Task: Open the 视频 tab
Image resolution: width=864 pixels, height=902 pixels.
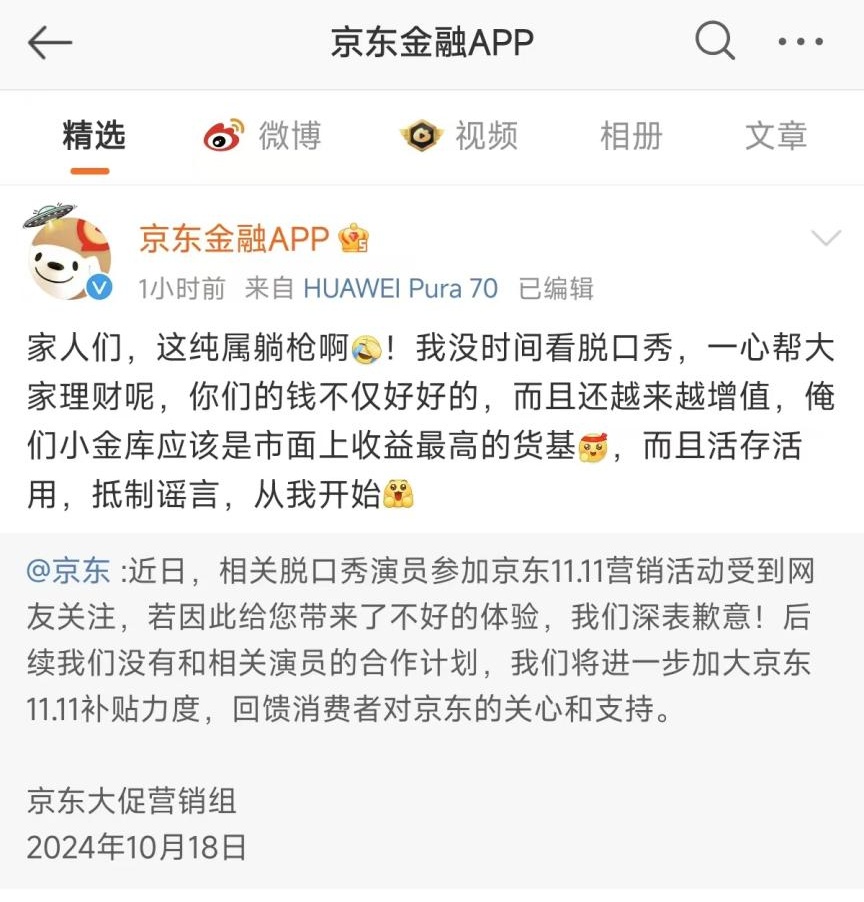Action: 460,136
